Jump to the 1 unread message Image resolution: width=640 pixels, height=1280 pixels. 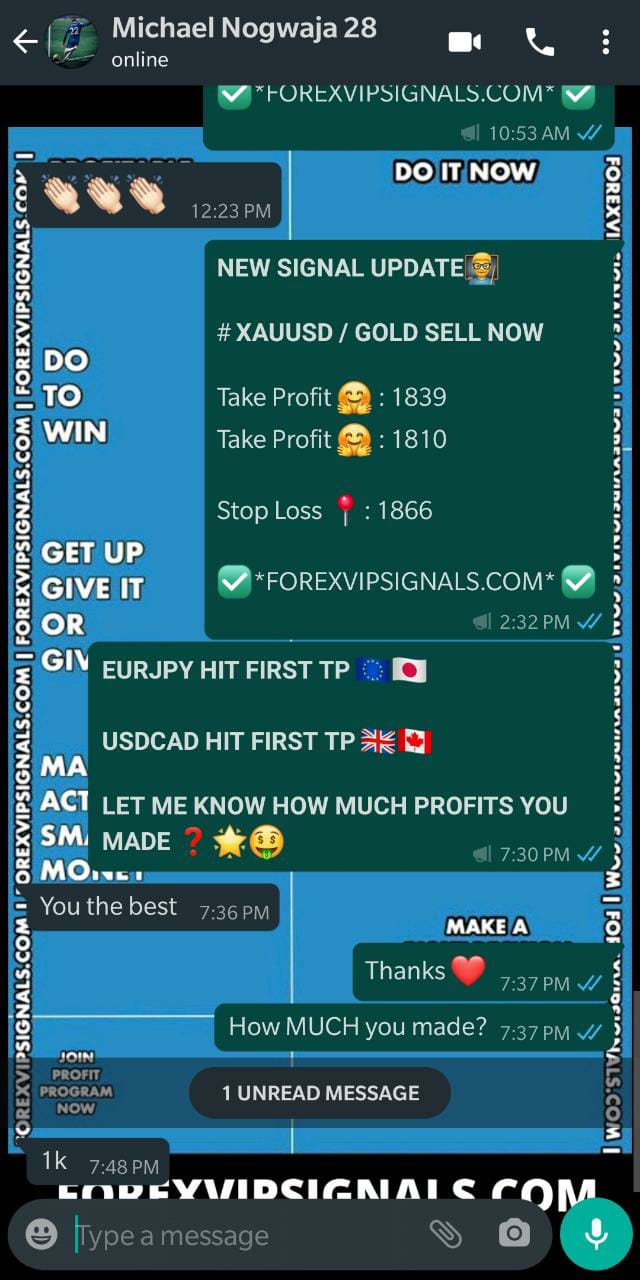click(x=320, y=1092)
